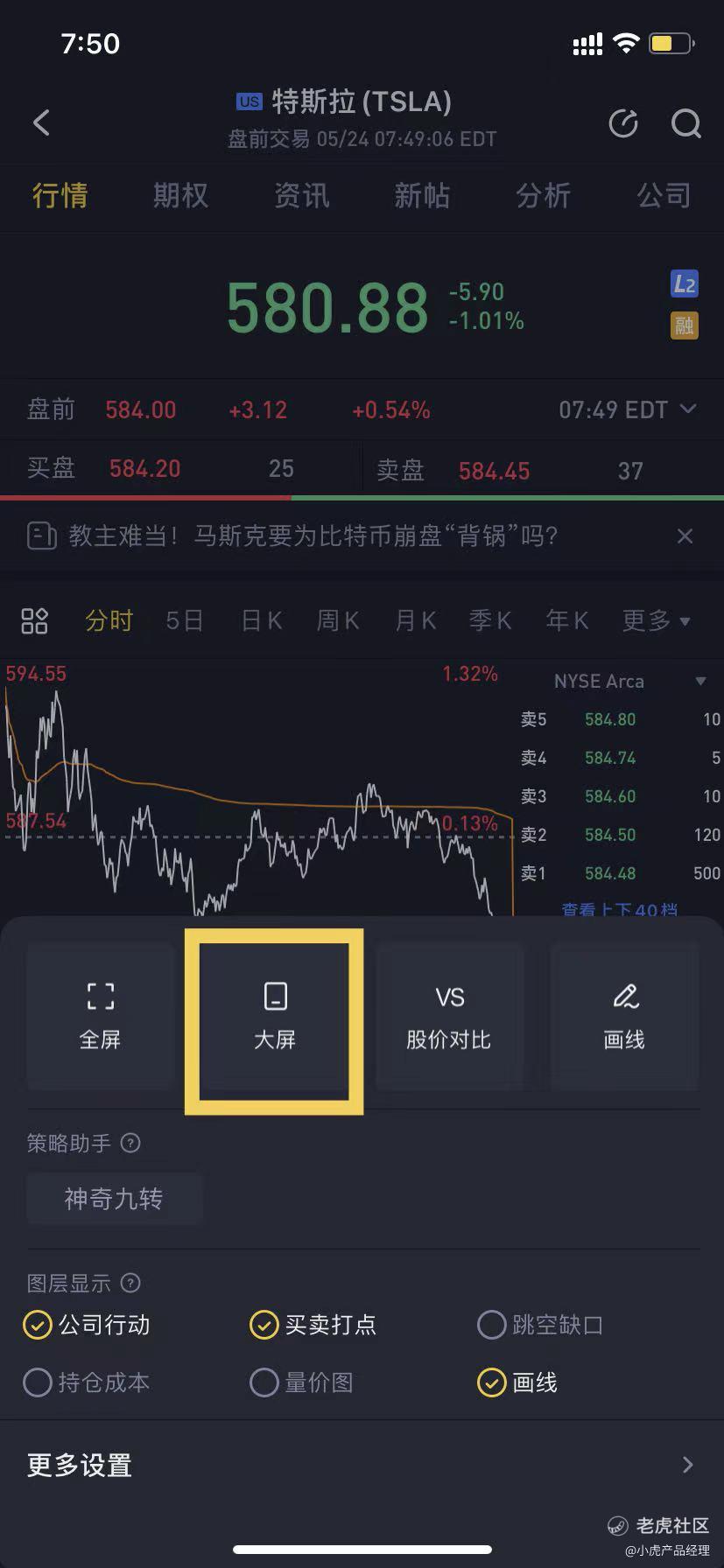724x1568 pixels.
Task: Dismiss the 教主难当 news banner
Action: point(685,535)
